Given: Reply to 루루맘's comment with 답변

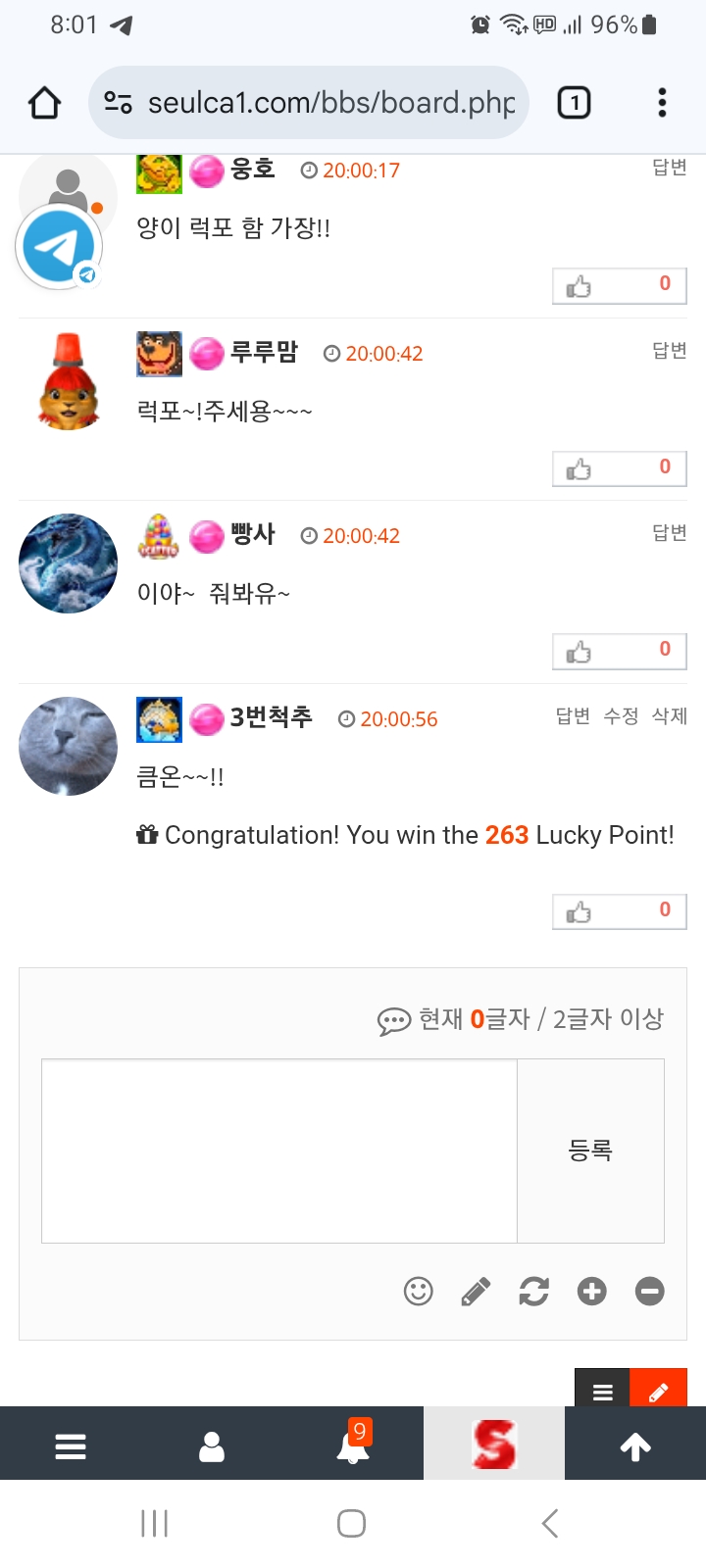Looking at the screenshot, I should tap(670, 351).
